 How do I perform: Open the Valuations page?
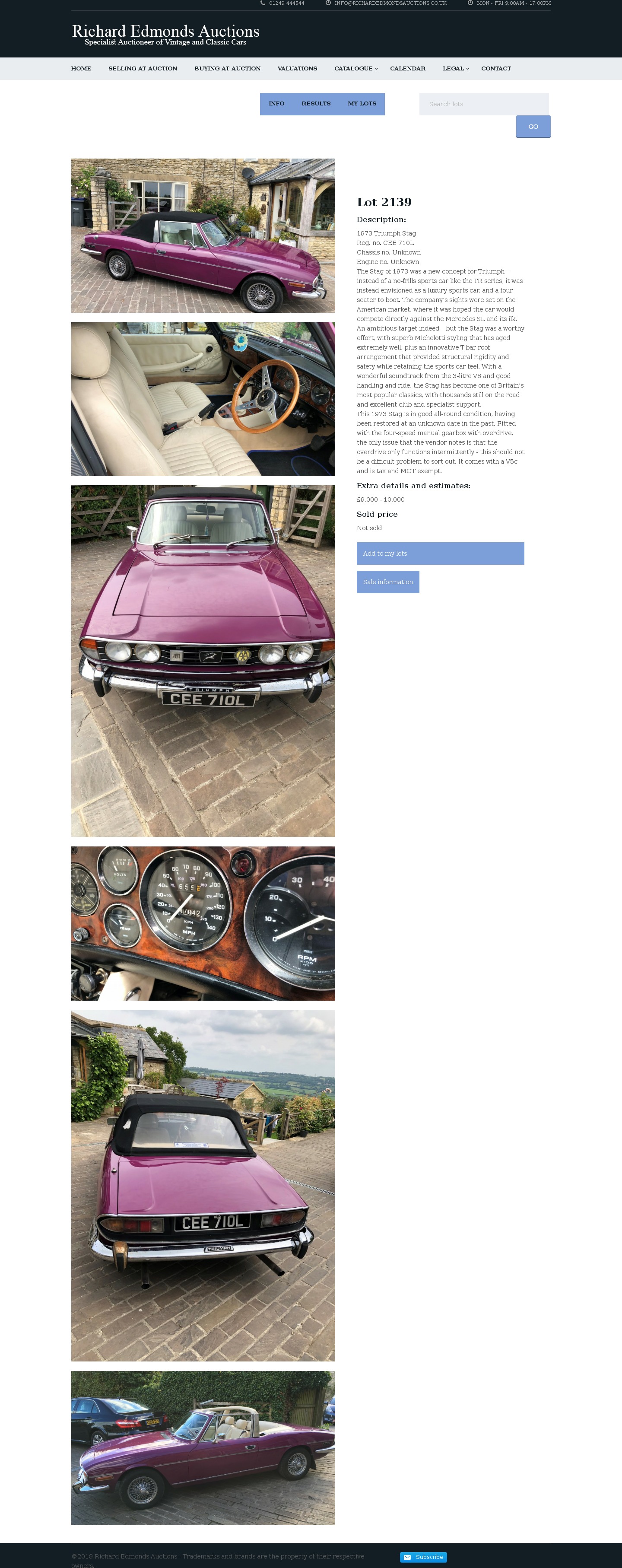click(x=297, y=69)
